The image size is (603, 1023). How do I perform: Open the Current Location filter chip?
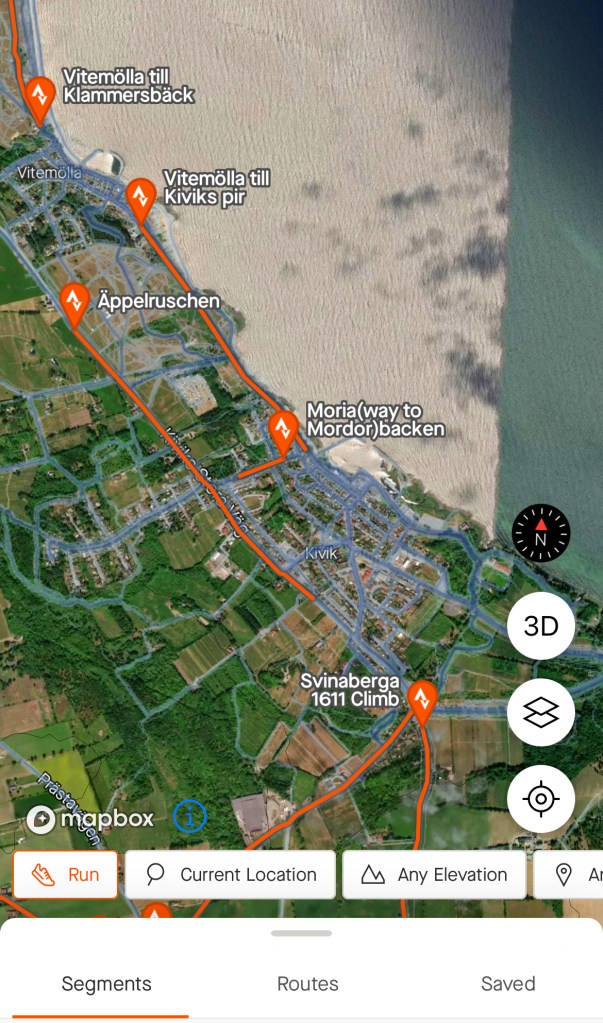click(230, 875)
